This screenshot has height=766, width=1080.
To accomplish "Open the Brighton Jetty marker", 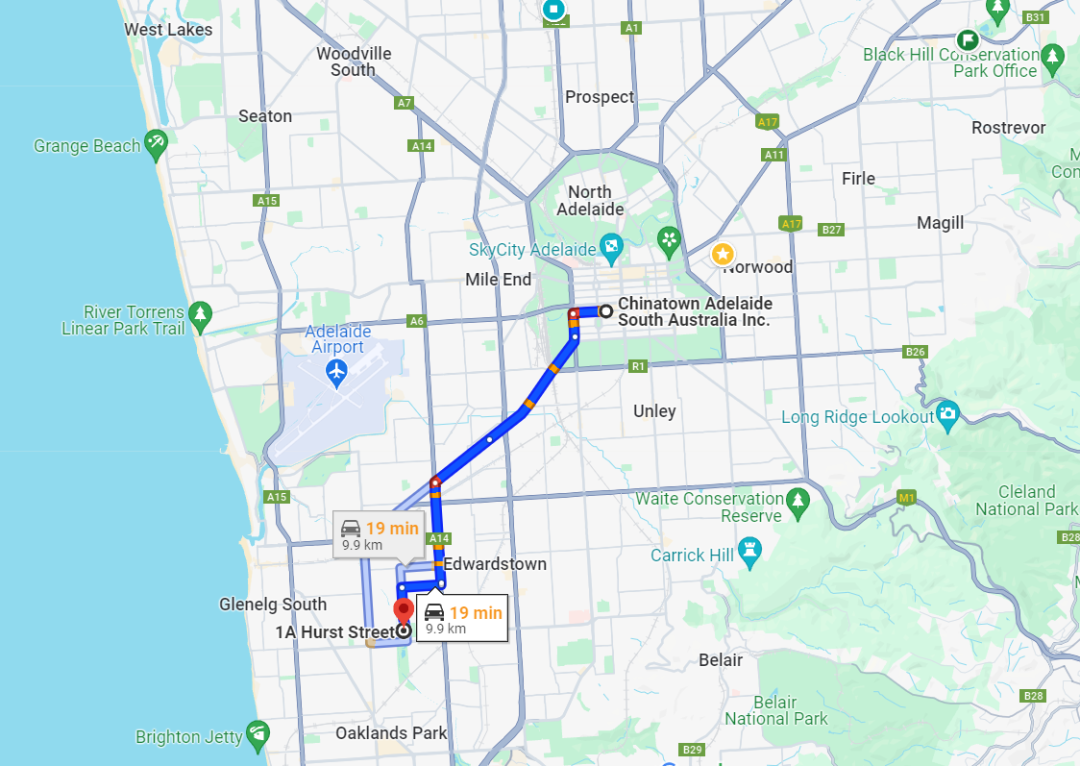I will (257, 735).
